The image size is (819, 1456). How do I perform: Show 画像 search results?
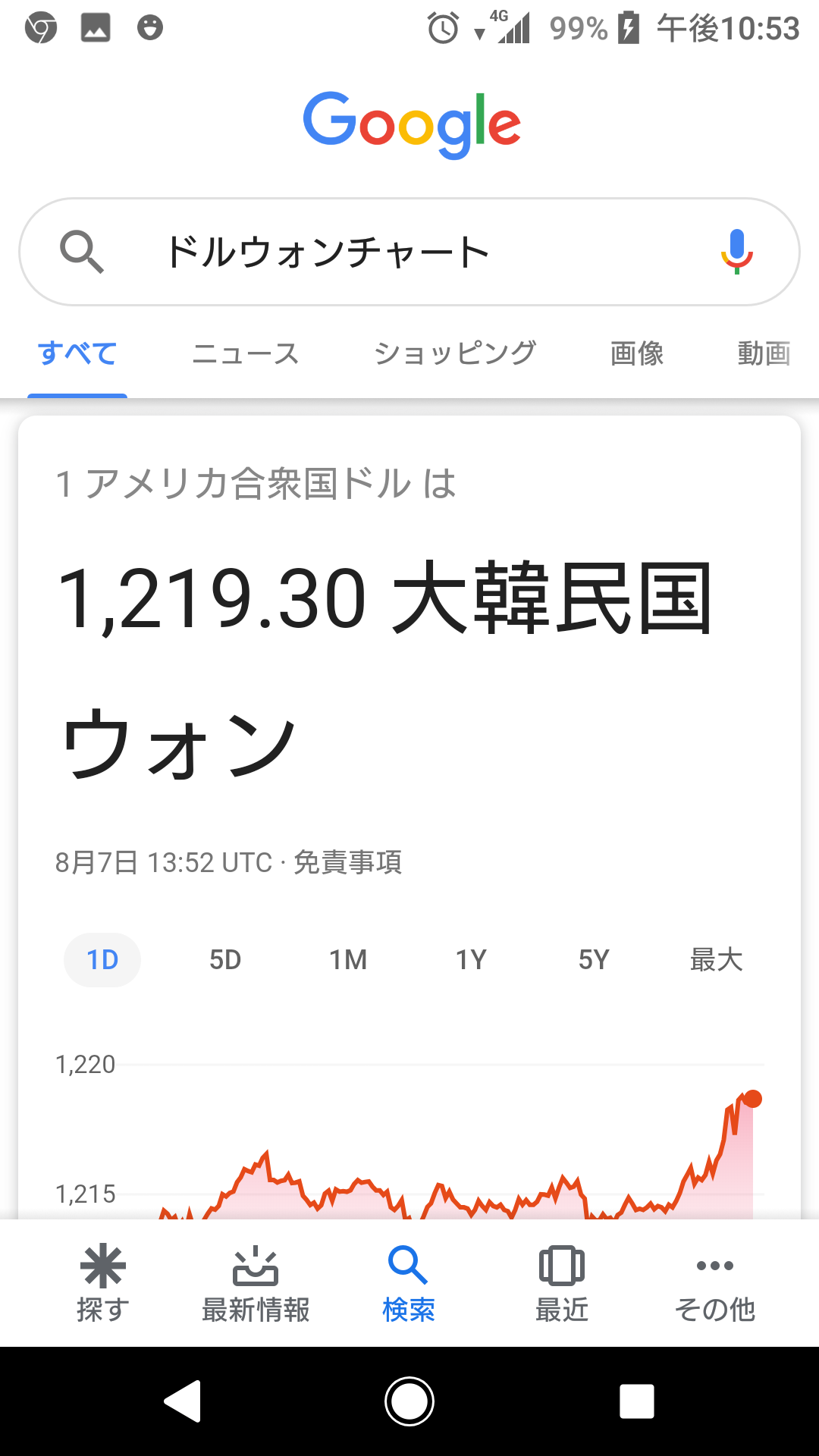pos(637,353)
